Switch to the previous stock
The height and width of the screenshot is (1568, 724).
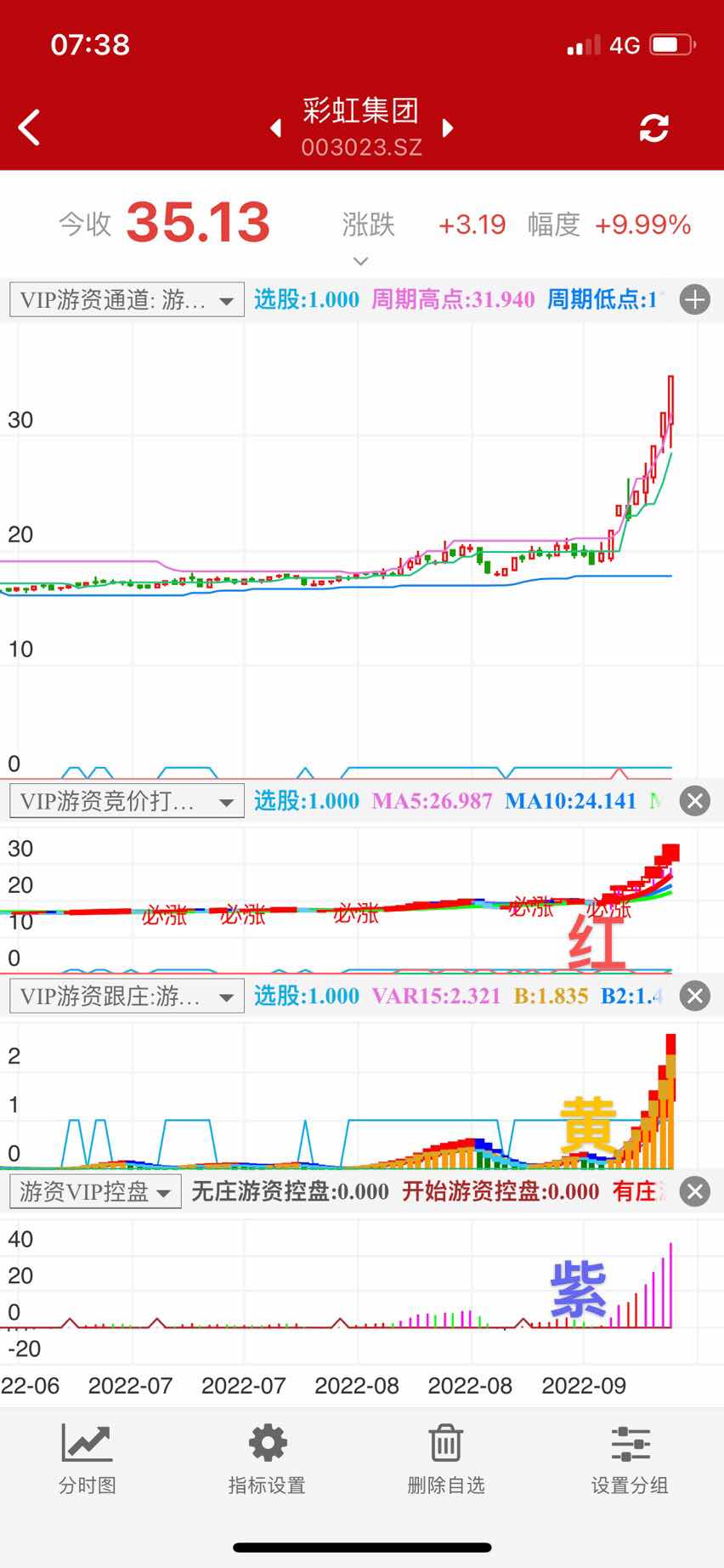point(275,128)
